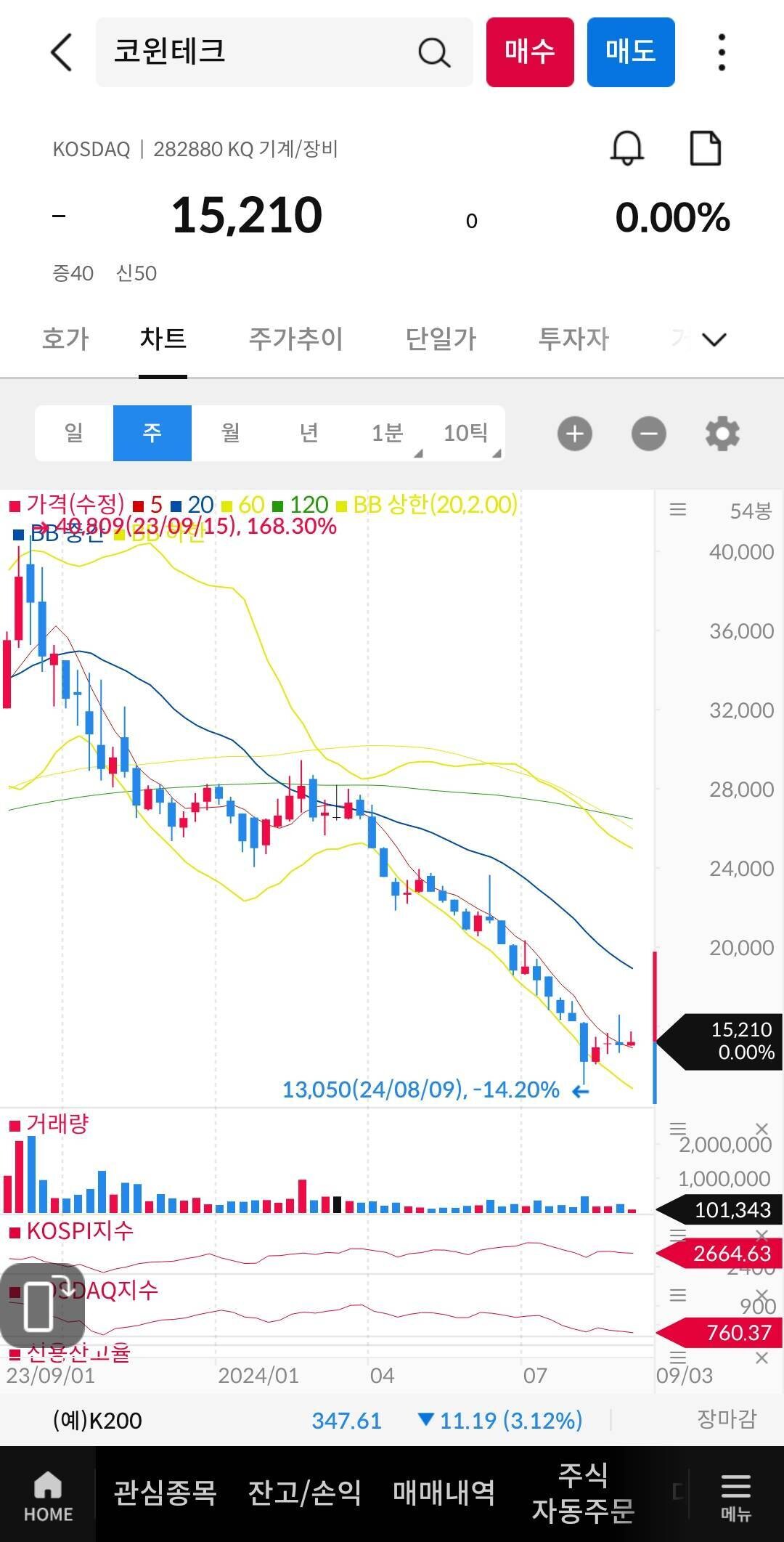Zoom out the chart with minus
Image resolution: width=784 pixels, height=1542 pixels.
[x=648, y=434]
